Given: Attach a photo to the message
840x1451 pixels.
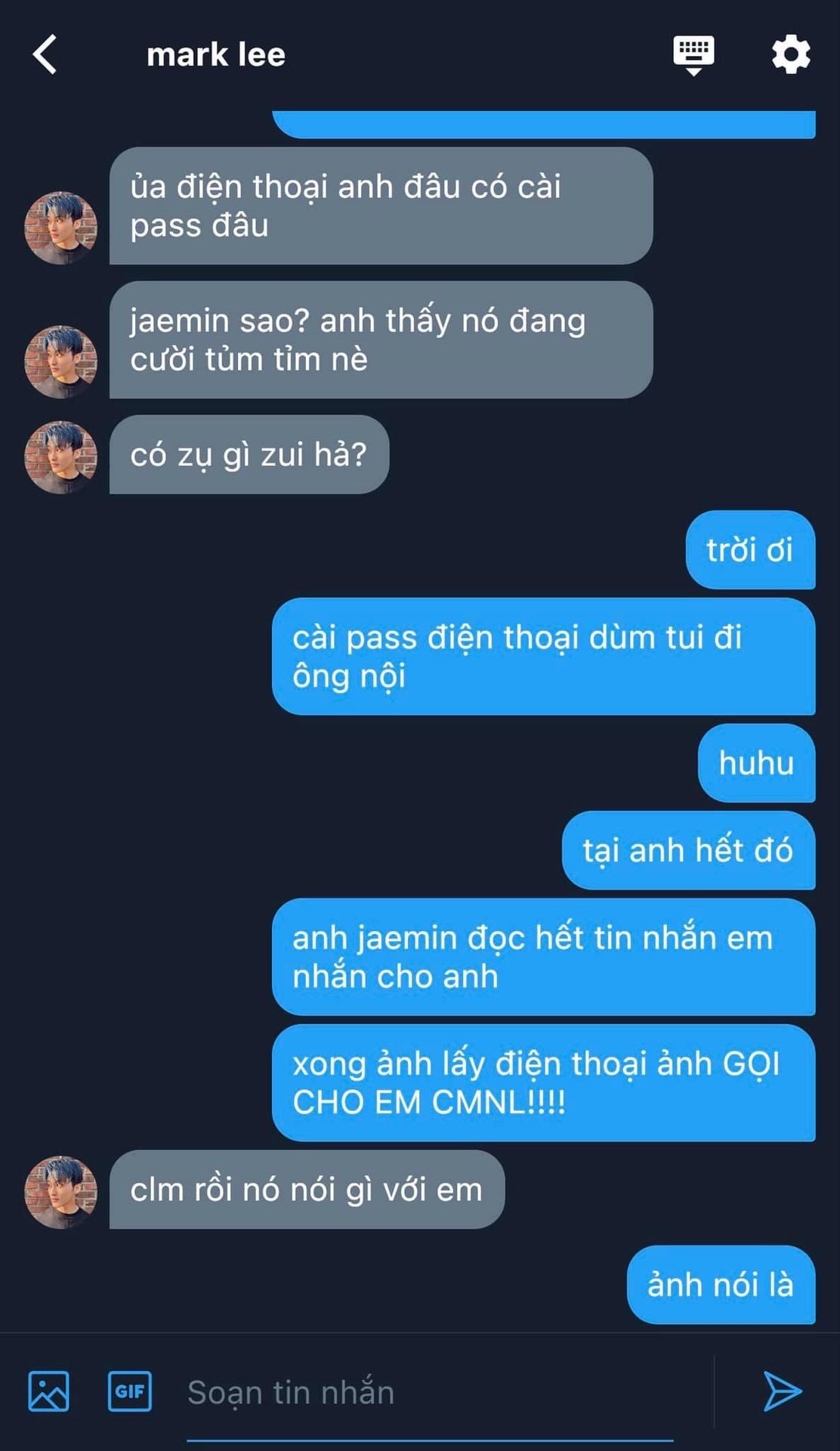Looking at the screenshot, I should click(48, 1391).
